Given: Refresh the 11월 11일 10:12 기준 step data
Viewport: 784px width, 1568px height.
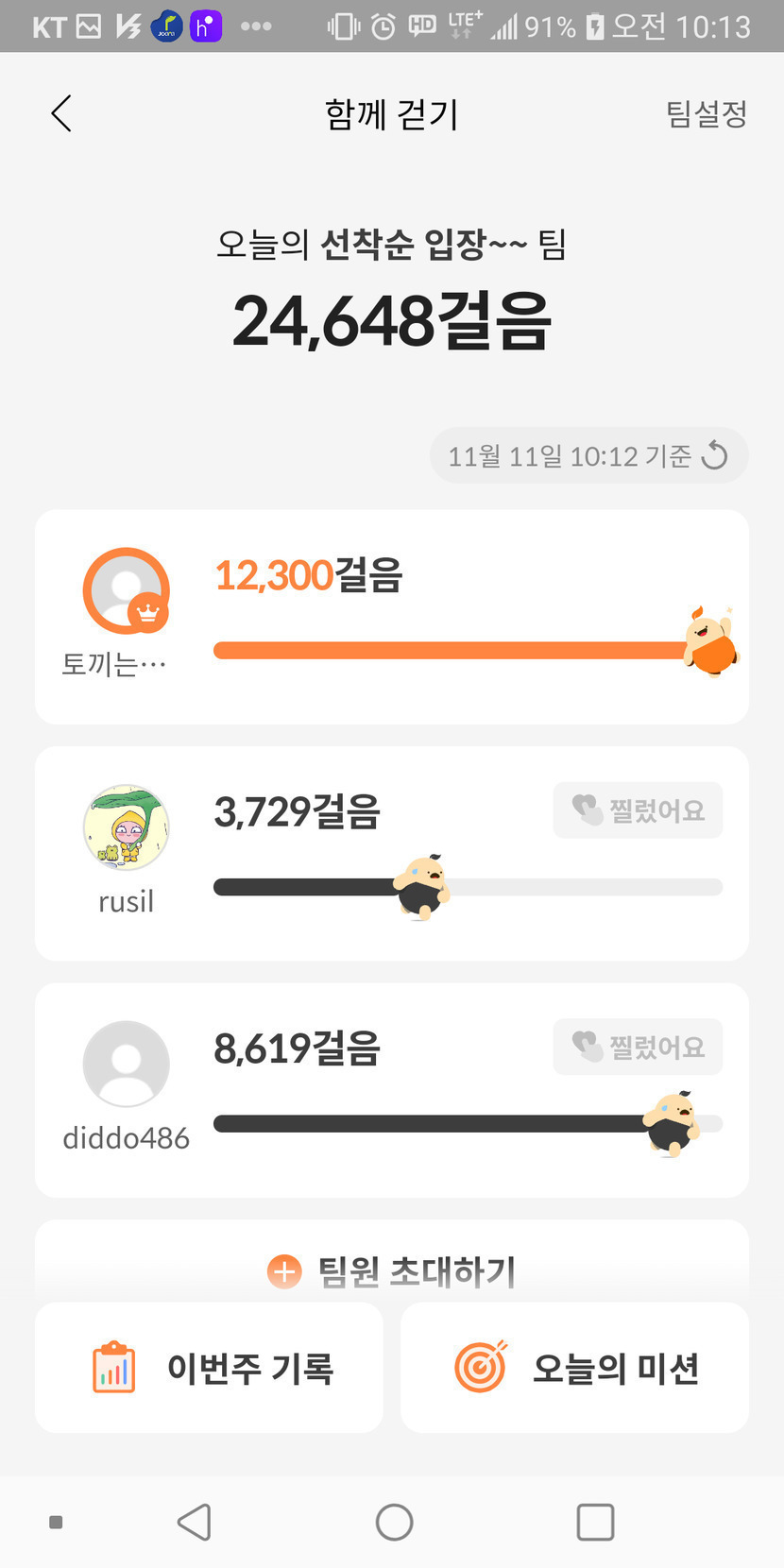Looking at the screenshot, I should coord(714,456).
